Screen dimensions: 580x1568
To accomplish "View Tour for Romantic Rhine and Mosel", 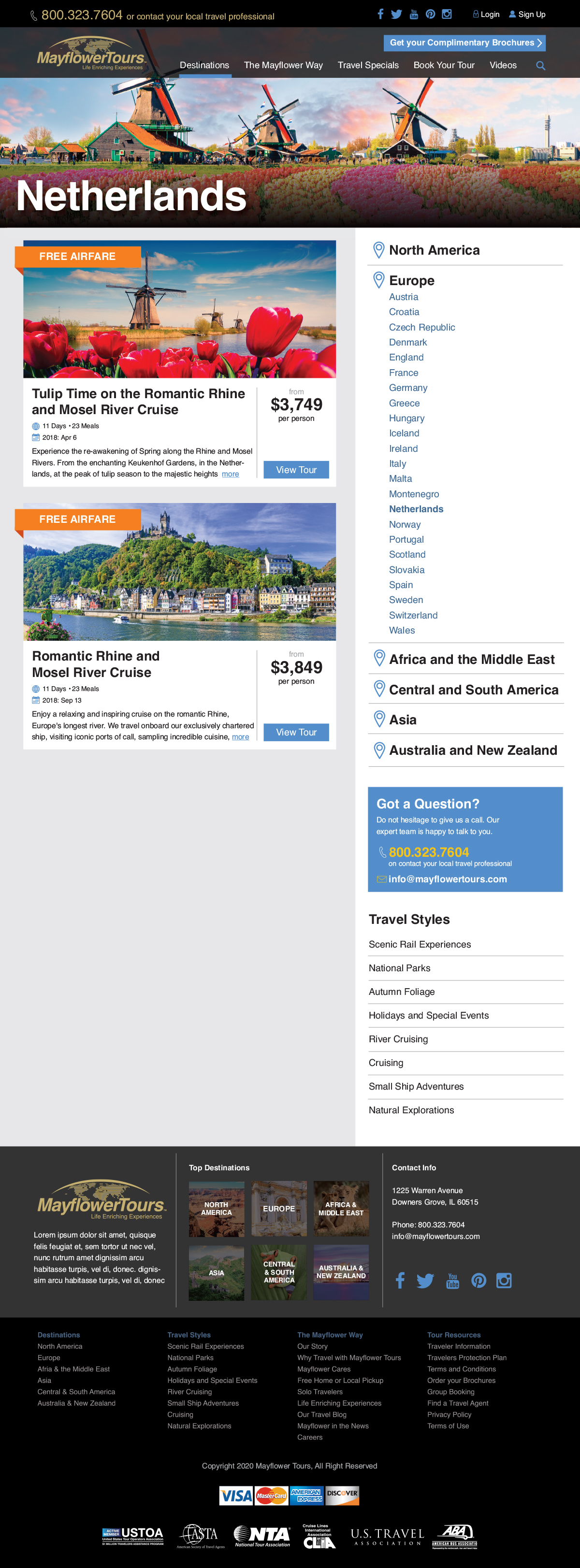I will 296,732.
